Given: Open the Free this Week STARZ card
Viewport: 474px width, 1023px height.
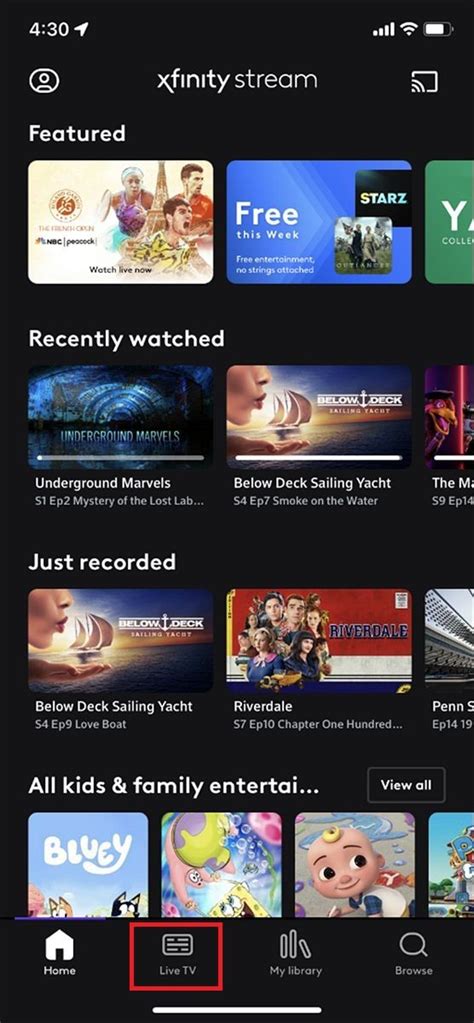Looking at the screenshot, I should tap(319, 222).
